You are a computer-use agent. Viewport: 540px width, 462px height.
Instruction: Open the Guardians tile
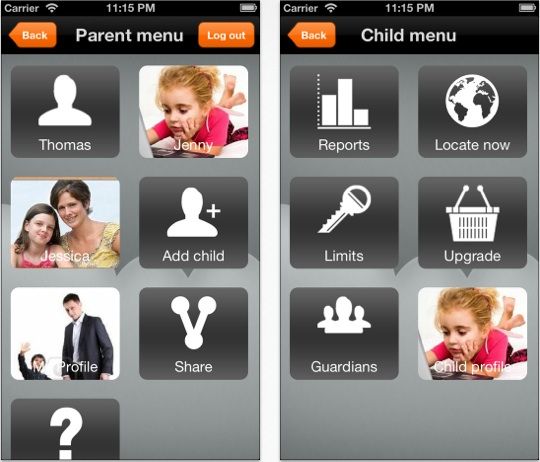(x=344, y=334)
